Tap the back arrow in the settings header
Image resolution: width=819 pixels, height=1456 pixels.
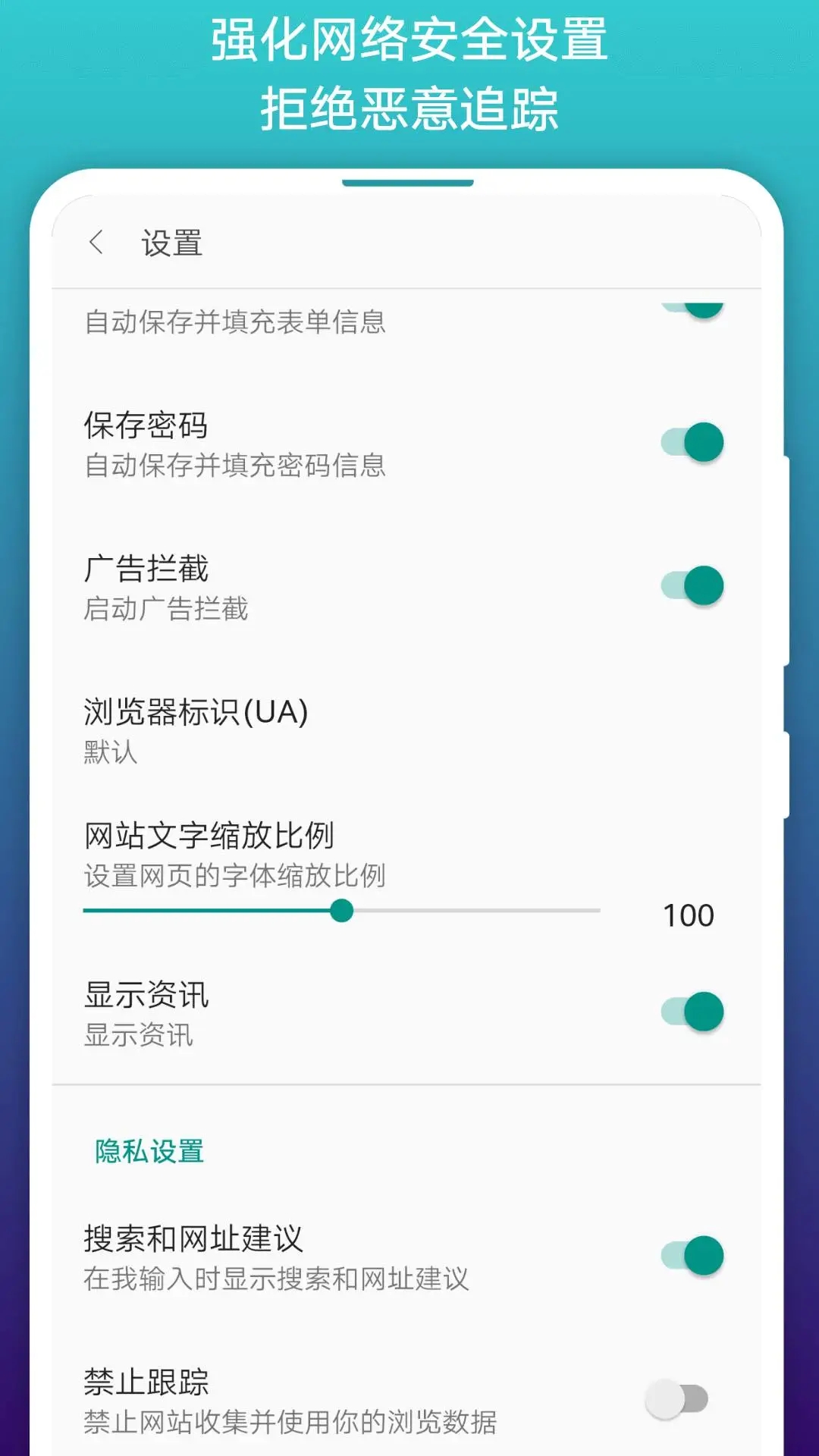[x=96, y=241]
